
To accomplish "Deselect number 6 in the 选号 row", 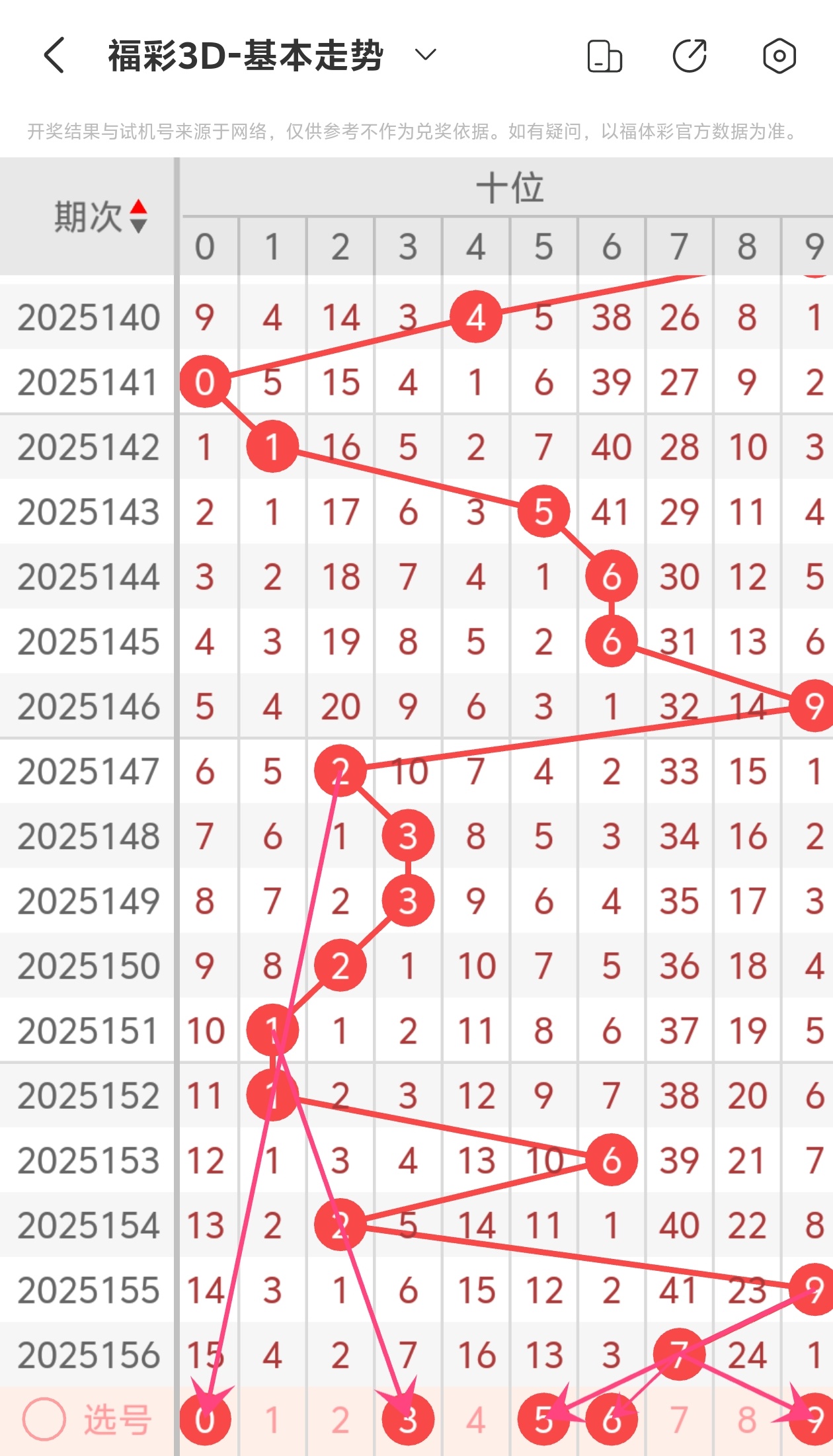I will click(x=612, y=1419).
